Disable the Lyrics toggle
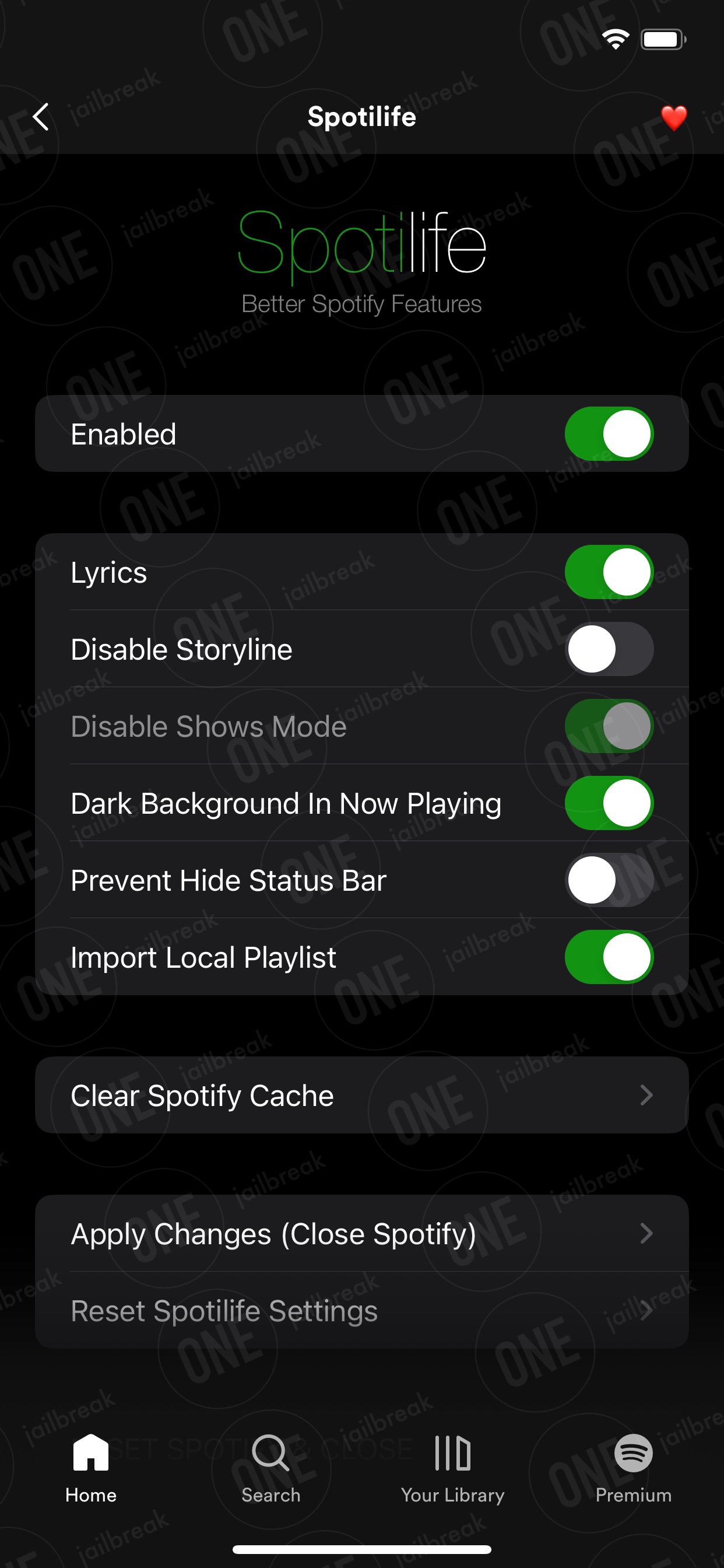 [x=609, y=572]
